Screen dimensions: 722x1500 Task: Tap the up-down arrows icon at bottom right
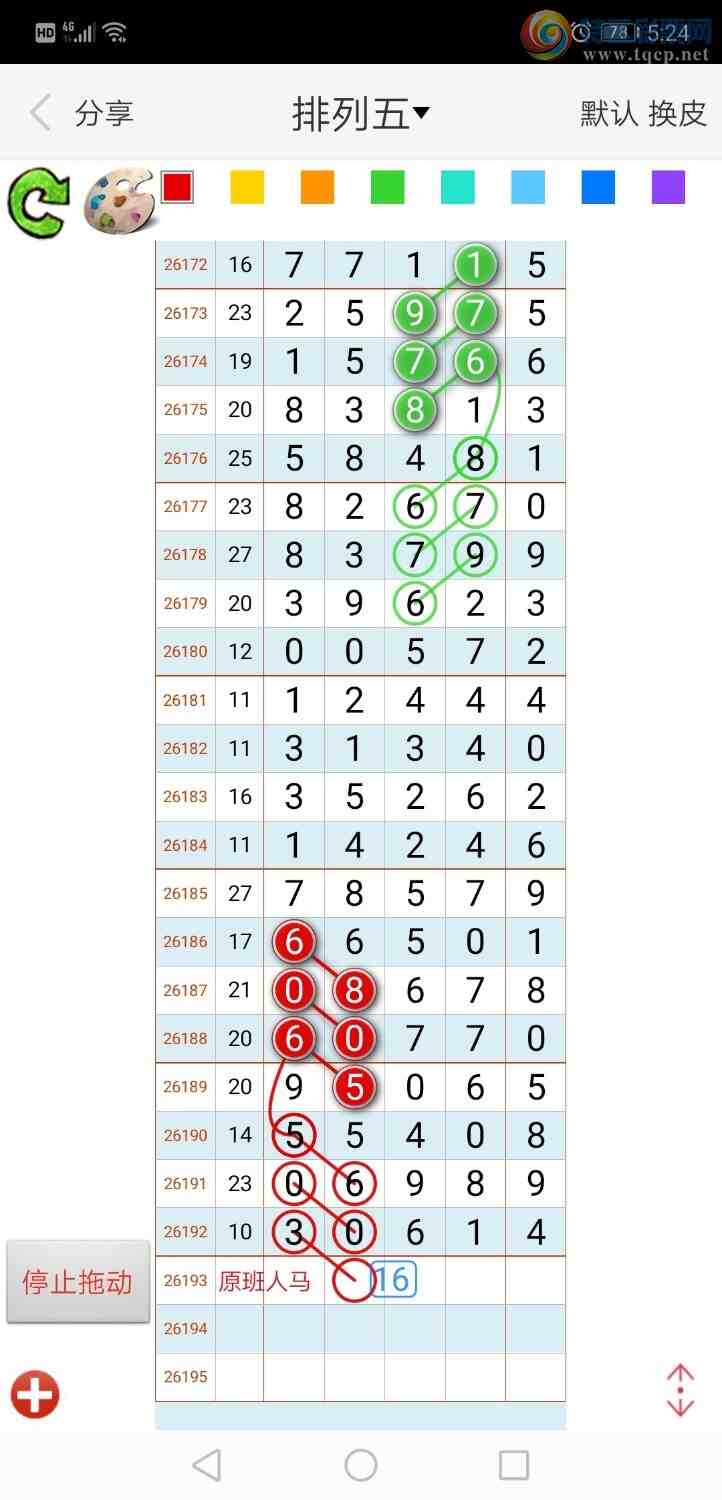(x=680, y=1390)
